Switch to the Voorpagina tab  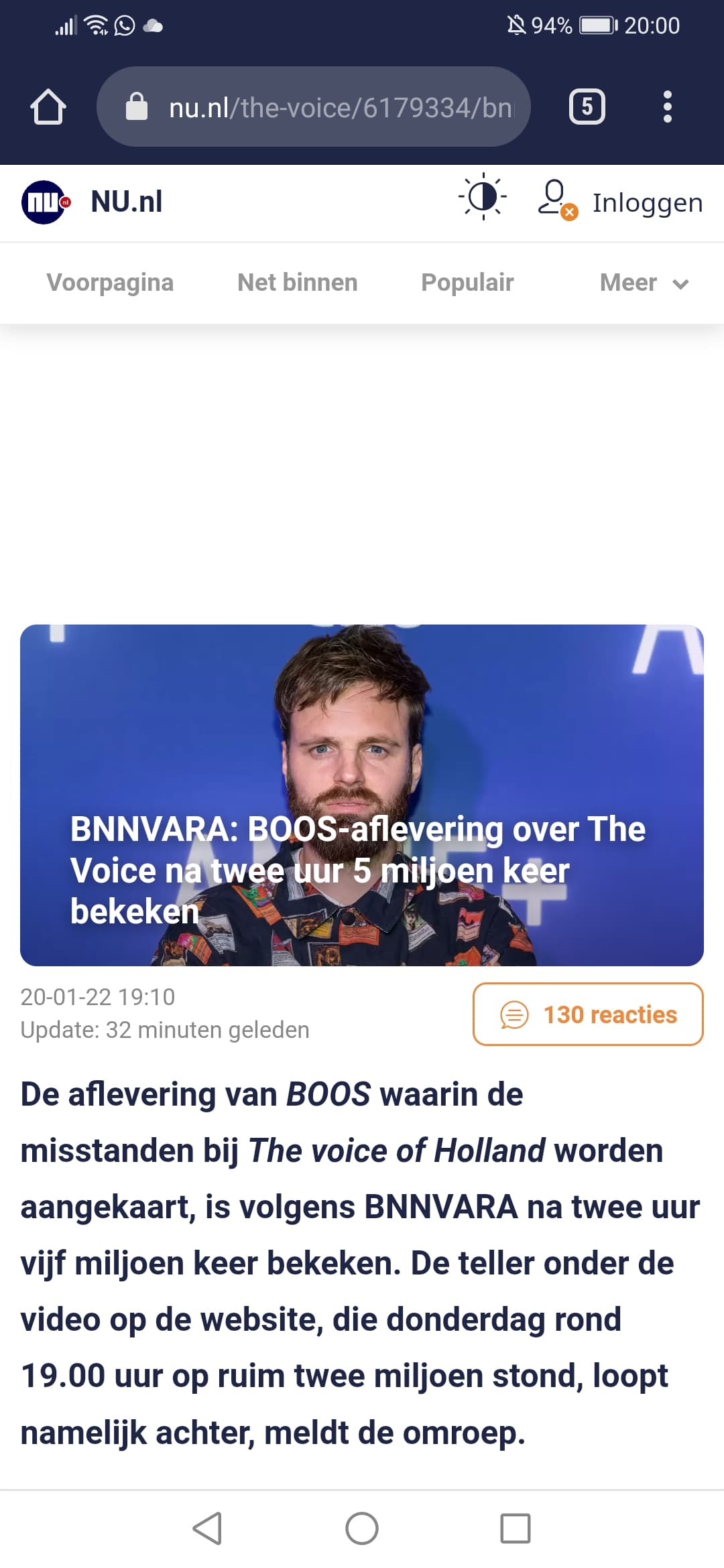tap(110, 283)
